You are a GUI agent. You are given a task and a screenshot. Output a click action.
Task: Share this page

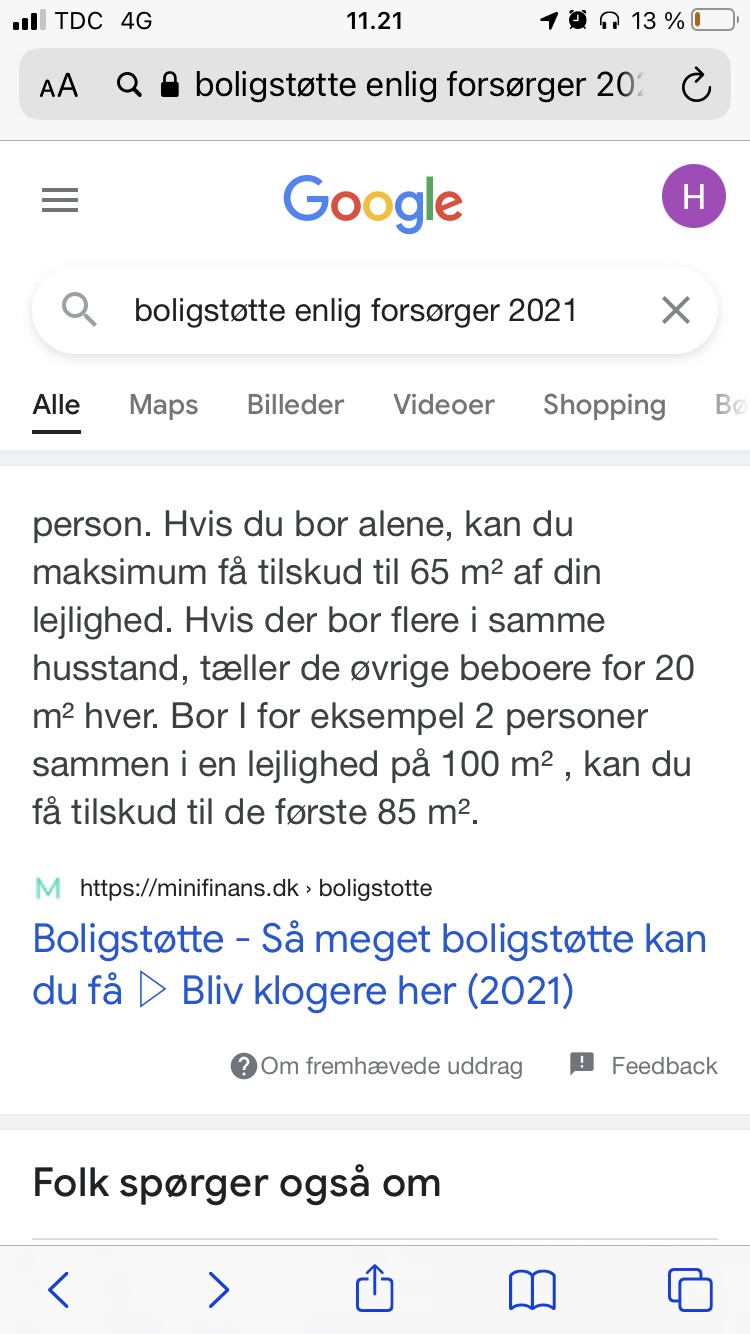[375, 1287]
